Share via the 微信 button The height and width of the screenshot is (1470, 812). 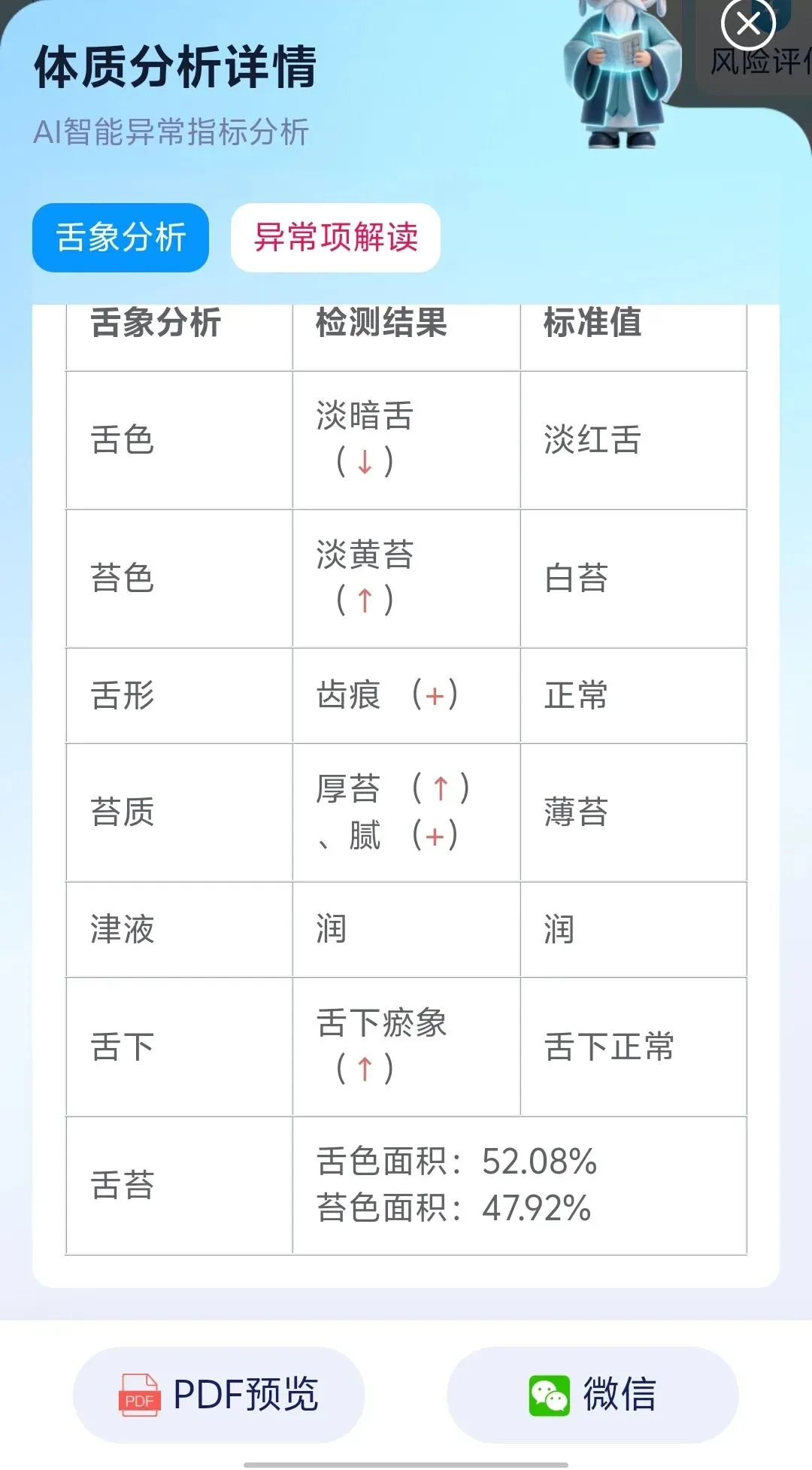coord(592,1394)
